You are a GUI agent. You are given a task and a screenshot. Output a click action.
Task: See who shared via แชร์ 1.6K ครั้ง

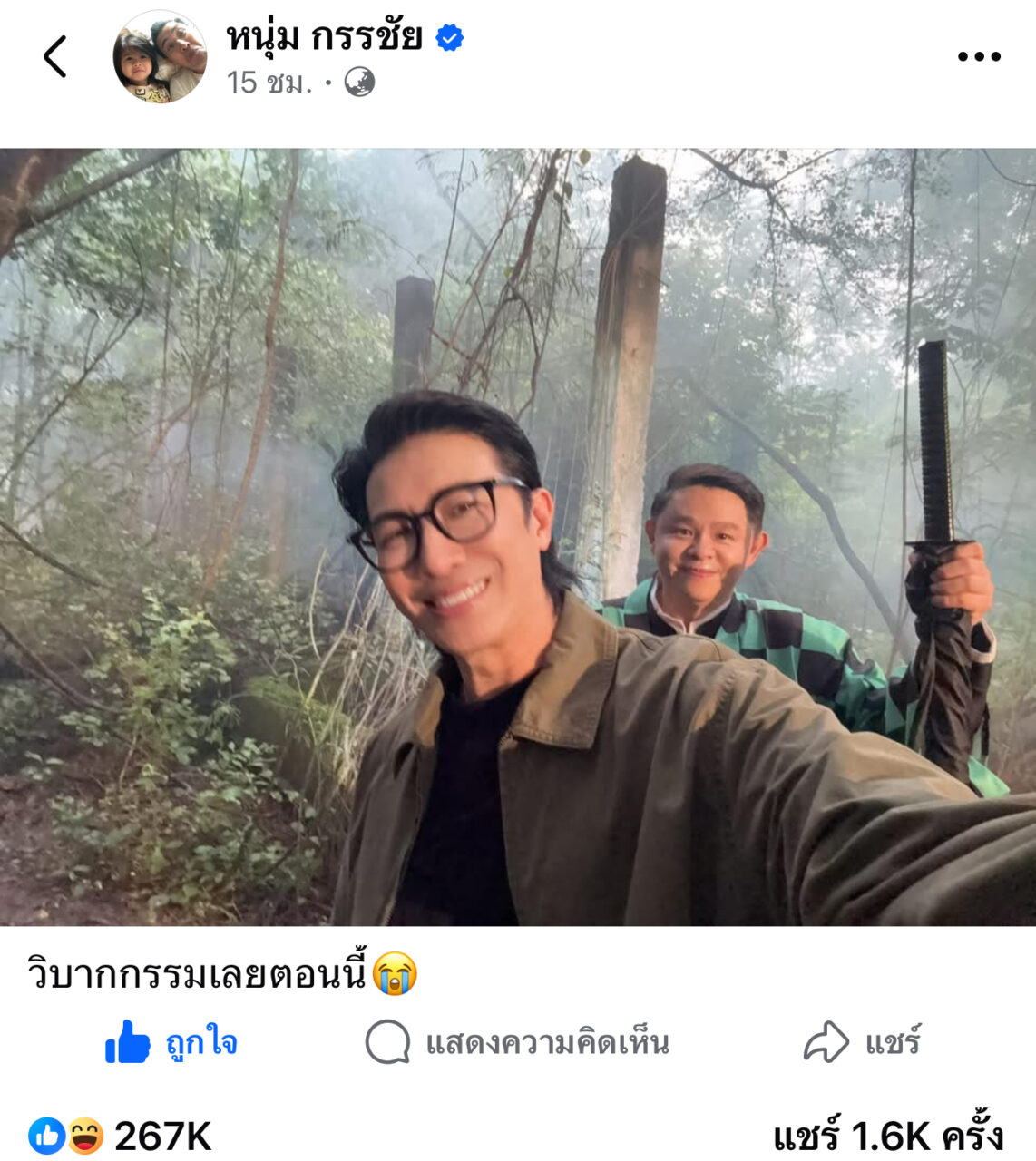pyautogui.click(x=887, y=1136)
